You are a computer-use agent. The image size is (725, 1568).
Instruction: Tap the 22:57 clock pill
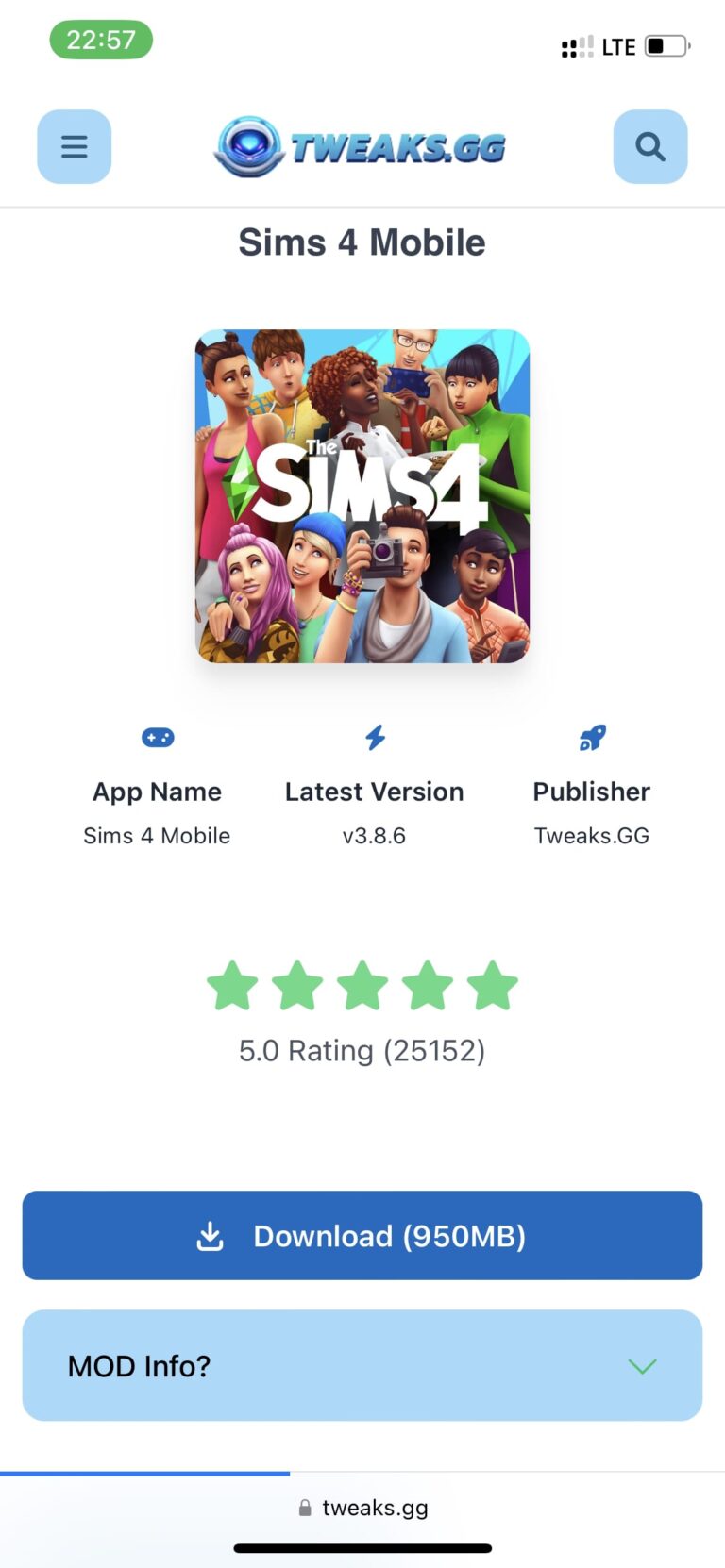click(101, 42)
